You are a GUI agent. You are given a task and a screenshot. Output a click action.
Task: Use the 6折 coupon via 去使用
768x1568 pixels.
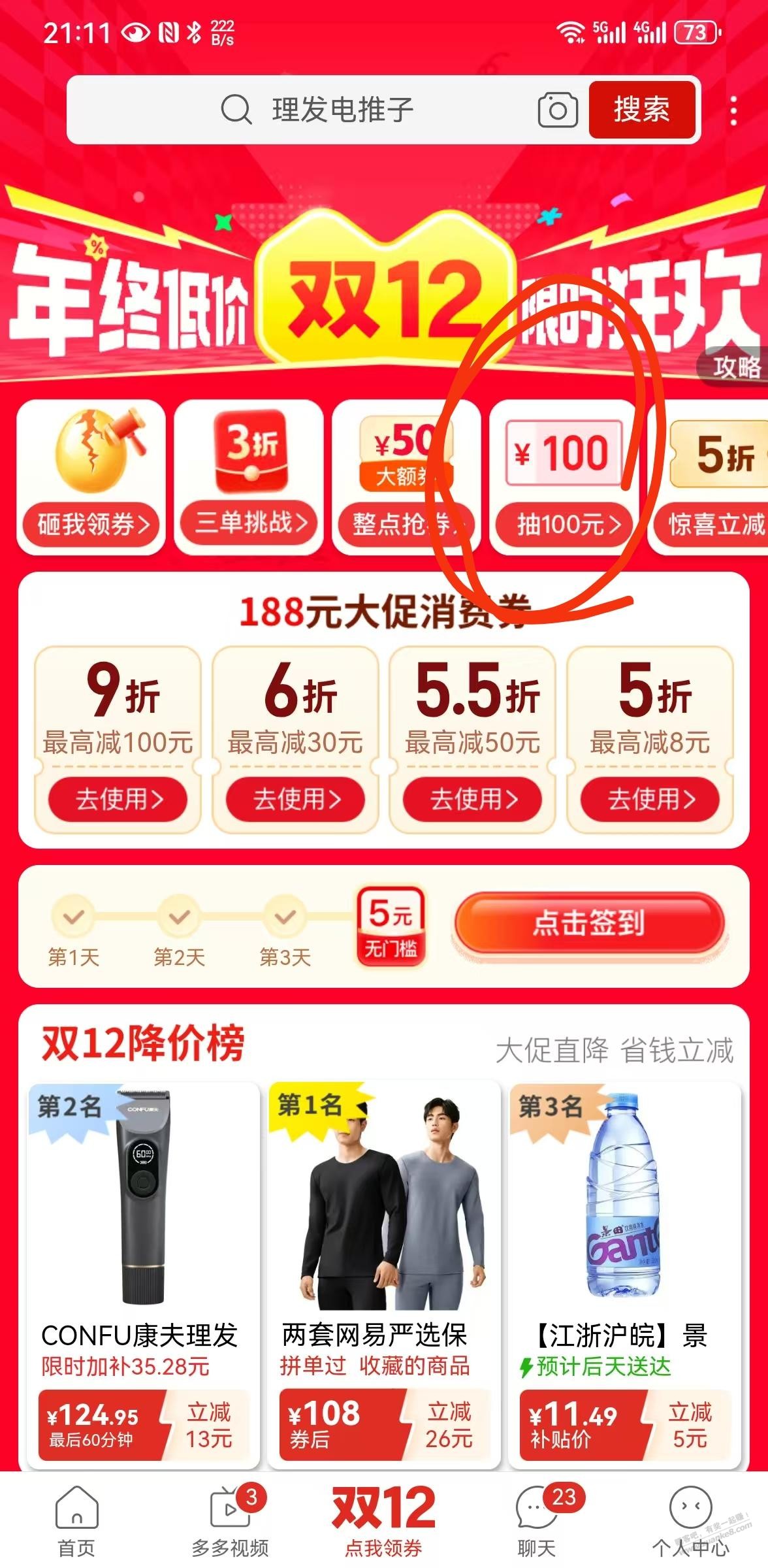point(296,798)
